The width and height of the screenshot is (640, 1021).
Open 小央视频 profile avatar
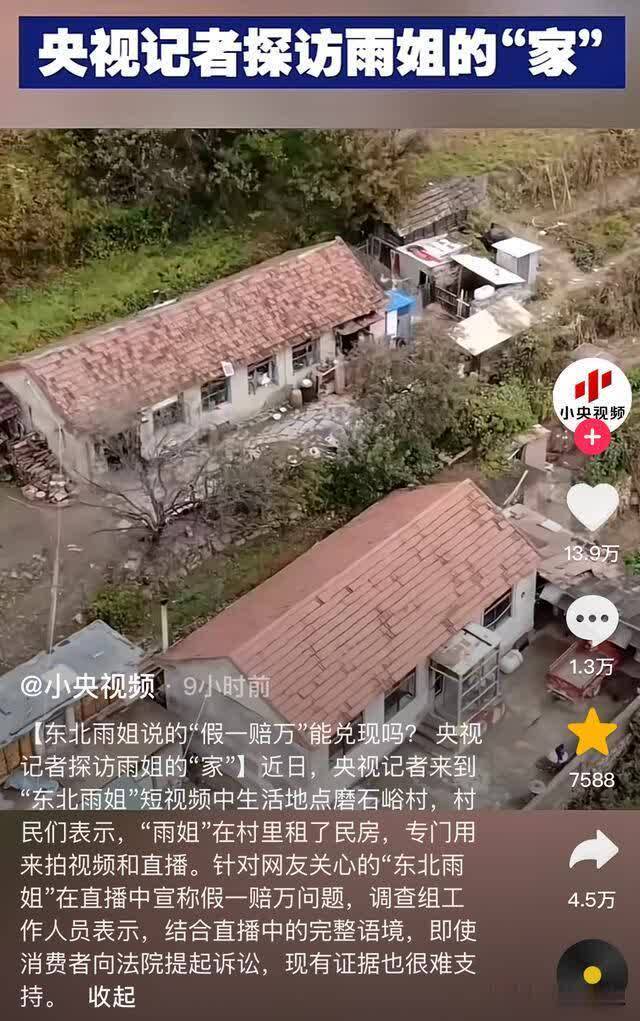(x=592, y=394)
